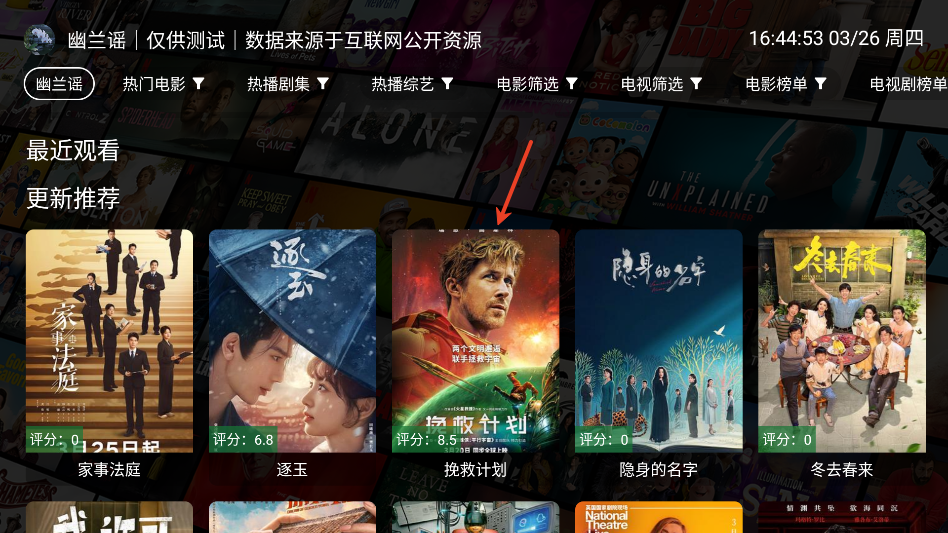Screen dimensions: 948x533
Task: Switch to the 热播综艺 tab
Action: [412, 84]
